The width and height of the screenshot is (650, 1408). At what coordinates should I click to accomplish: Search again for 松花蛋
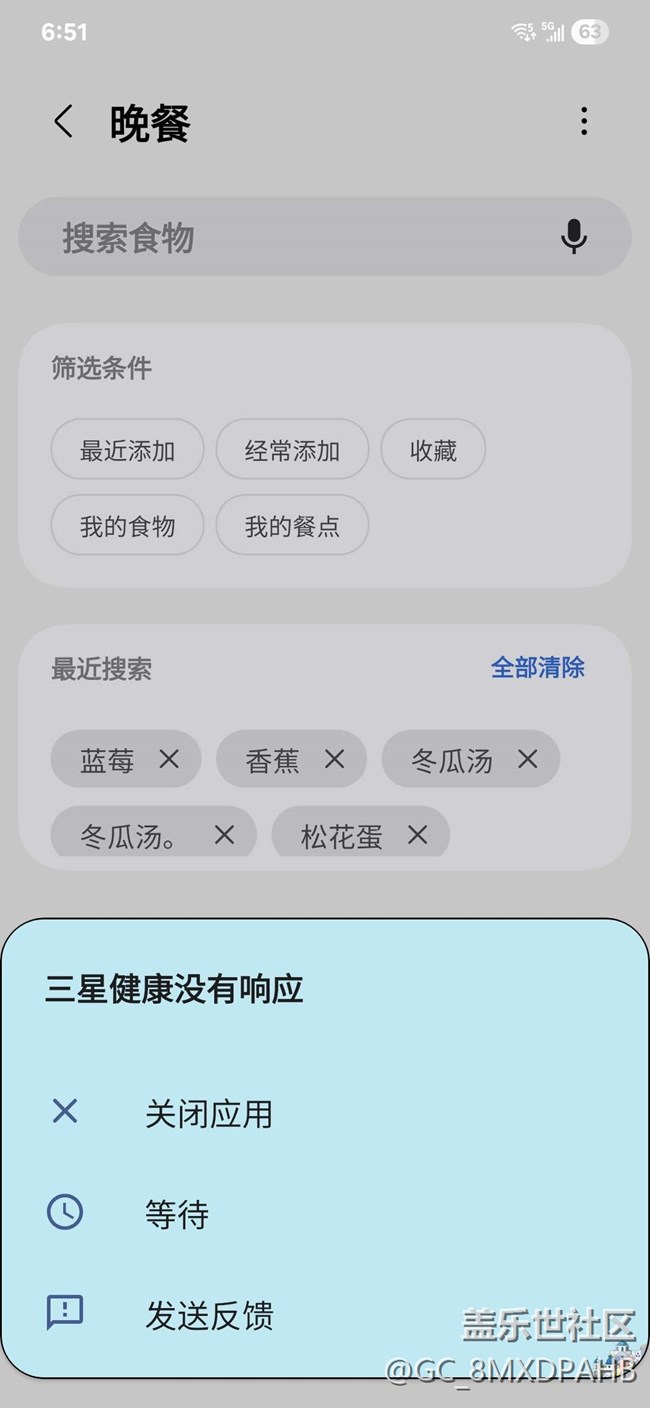342,836
